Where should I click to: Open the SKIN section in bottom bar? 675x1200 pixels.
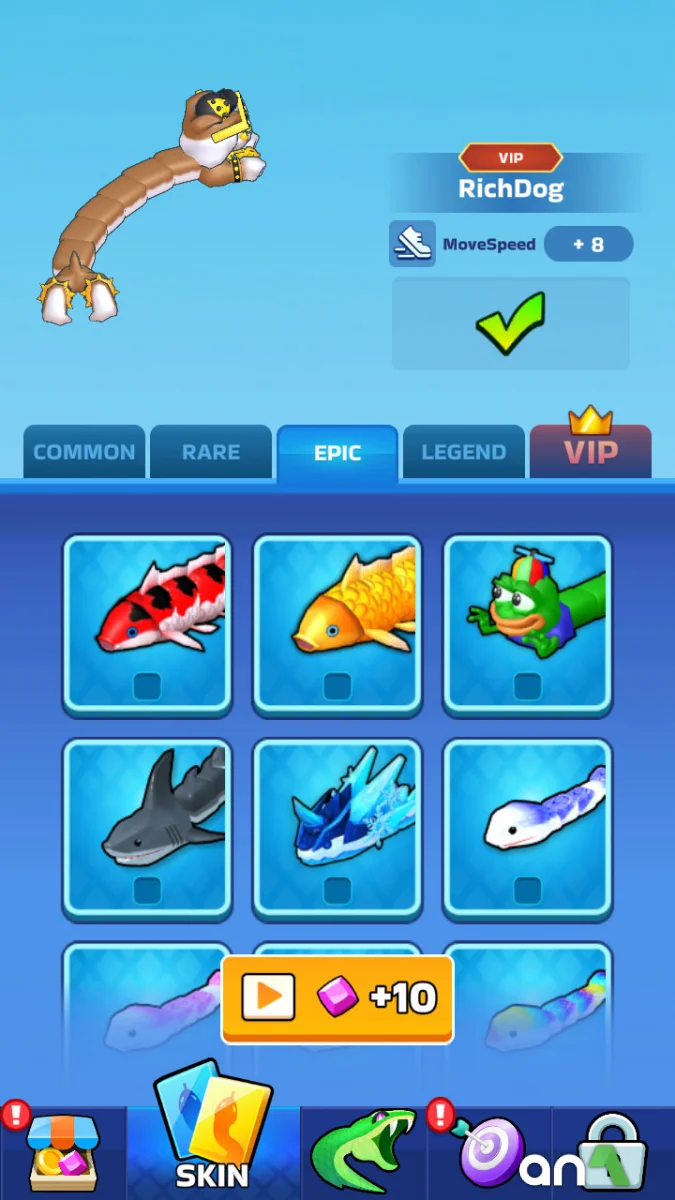[x=212, y=1140]
